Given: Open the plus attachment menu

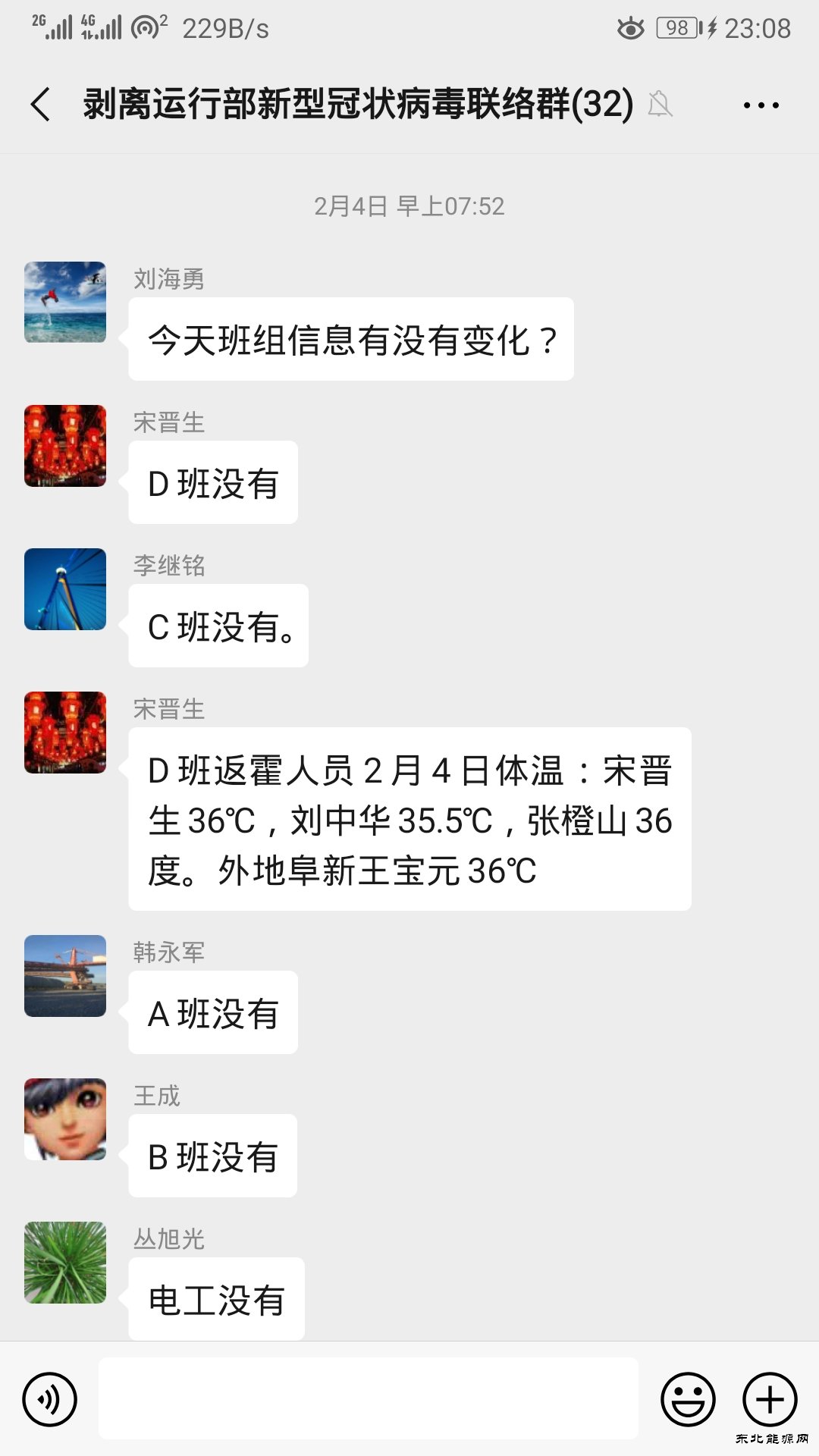Looking at the screenshot, I should pyautogui.click(x=770, y=1399).
